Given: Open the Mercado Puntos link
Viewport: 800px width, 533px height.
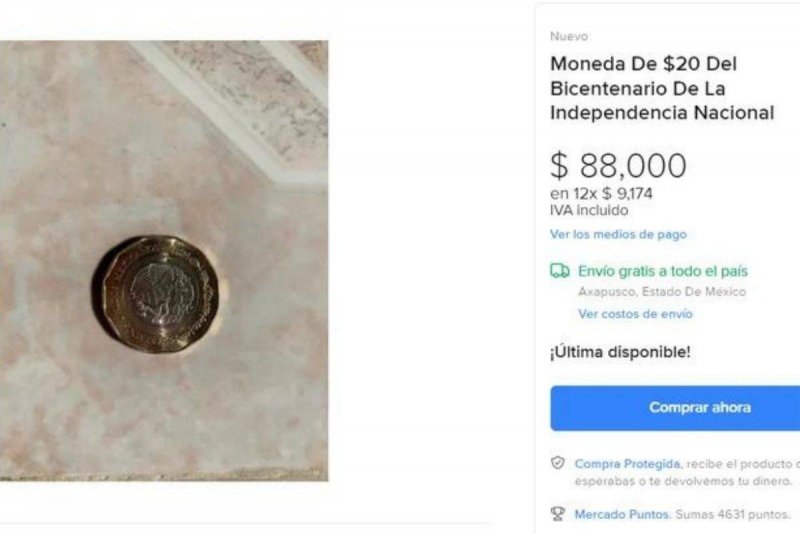Looking at the screenshot, I should pos(620,514).
